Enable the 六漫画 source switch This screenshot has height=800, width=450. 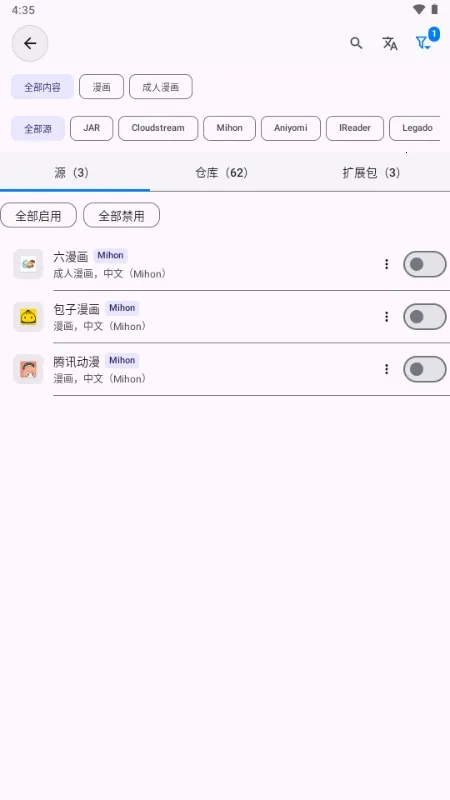tap(424, 264)
